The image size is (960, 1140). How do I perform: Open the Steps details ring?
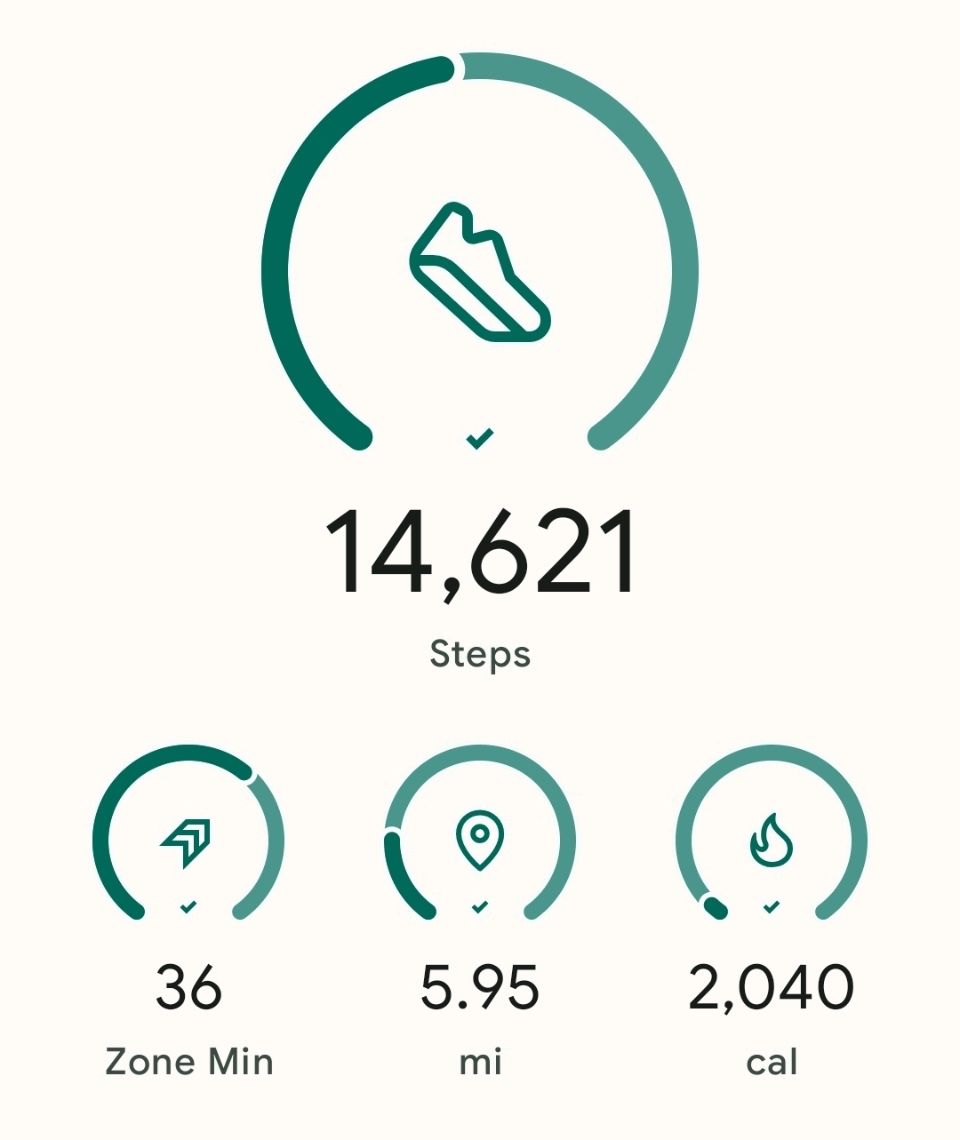click(480, 270)
